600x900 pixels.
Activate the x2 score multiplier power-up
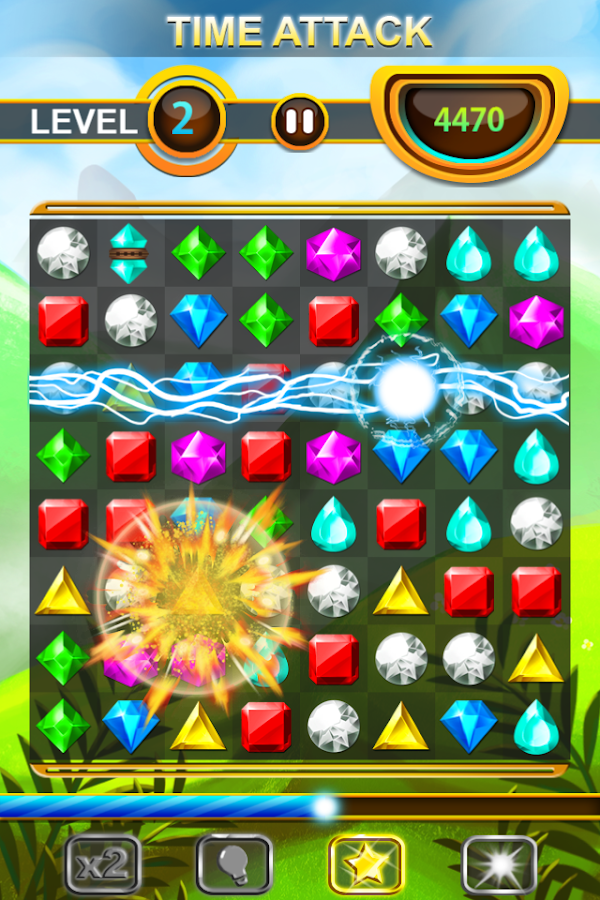(x=102, y=864)
